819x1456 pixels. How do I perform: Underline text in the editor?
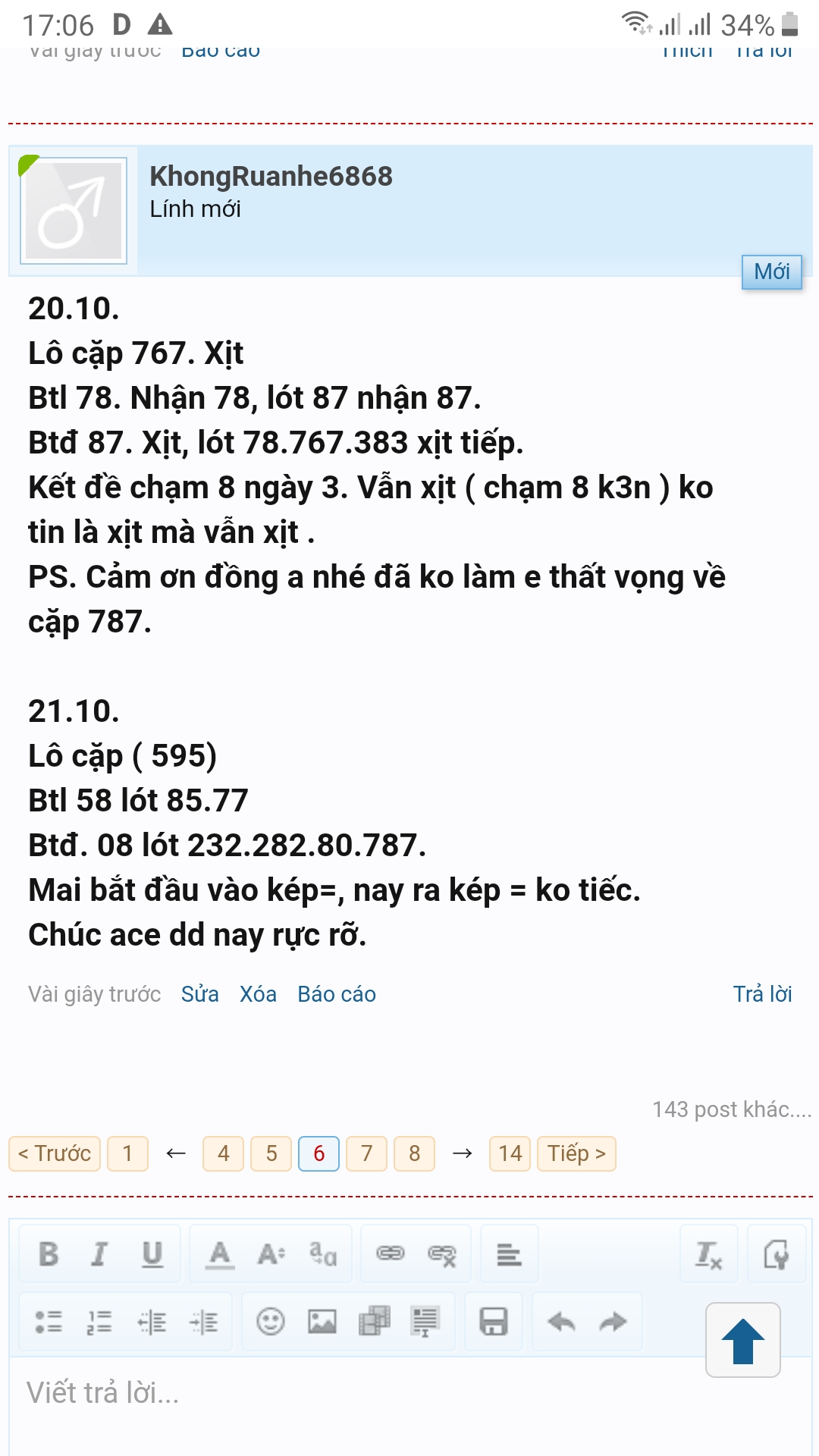pyautogui.click(x=152, y=1254)
